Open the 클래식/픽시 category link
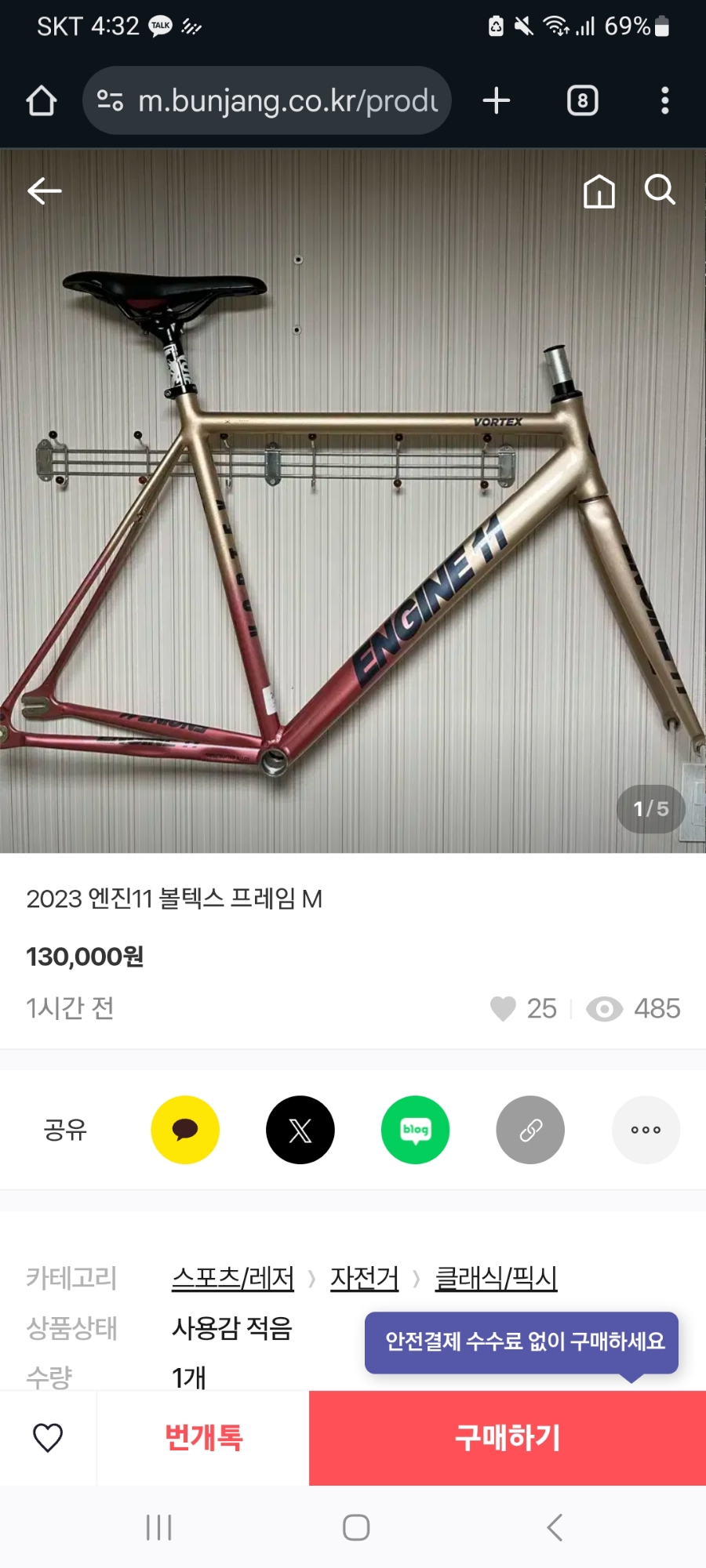The height and width of the screenshot is (1568, 706). pos(496,1279)
